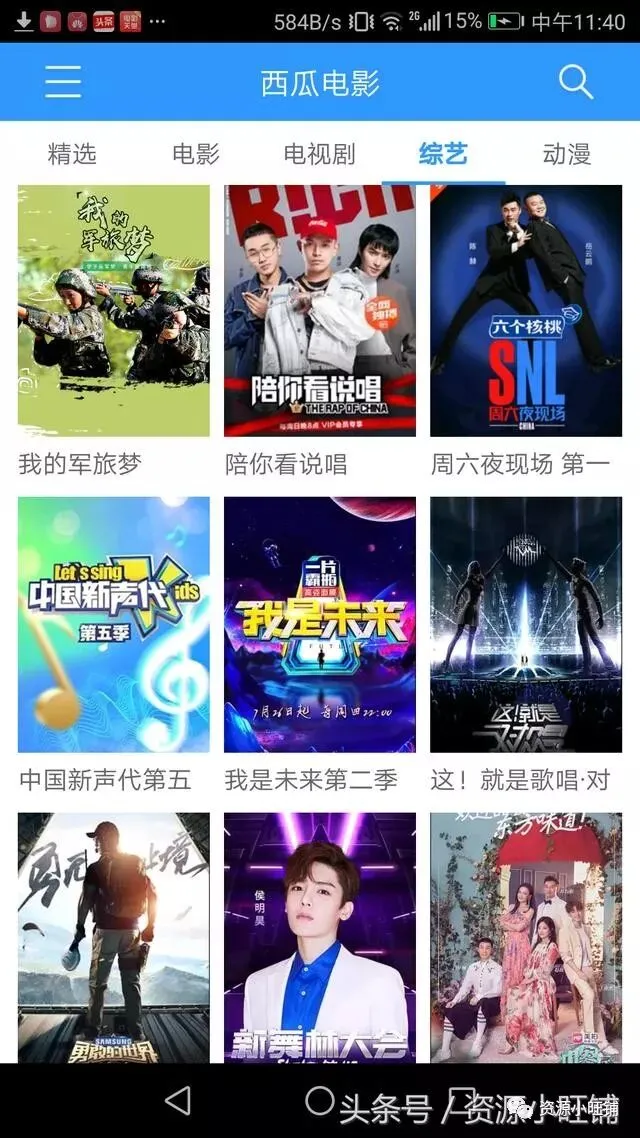Open the hamburger drawer menu
This screenshot has width=640, height=1138.
63,82
